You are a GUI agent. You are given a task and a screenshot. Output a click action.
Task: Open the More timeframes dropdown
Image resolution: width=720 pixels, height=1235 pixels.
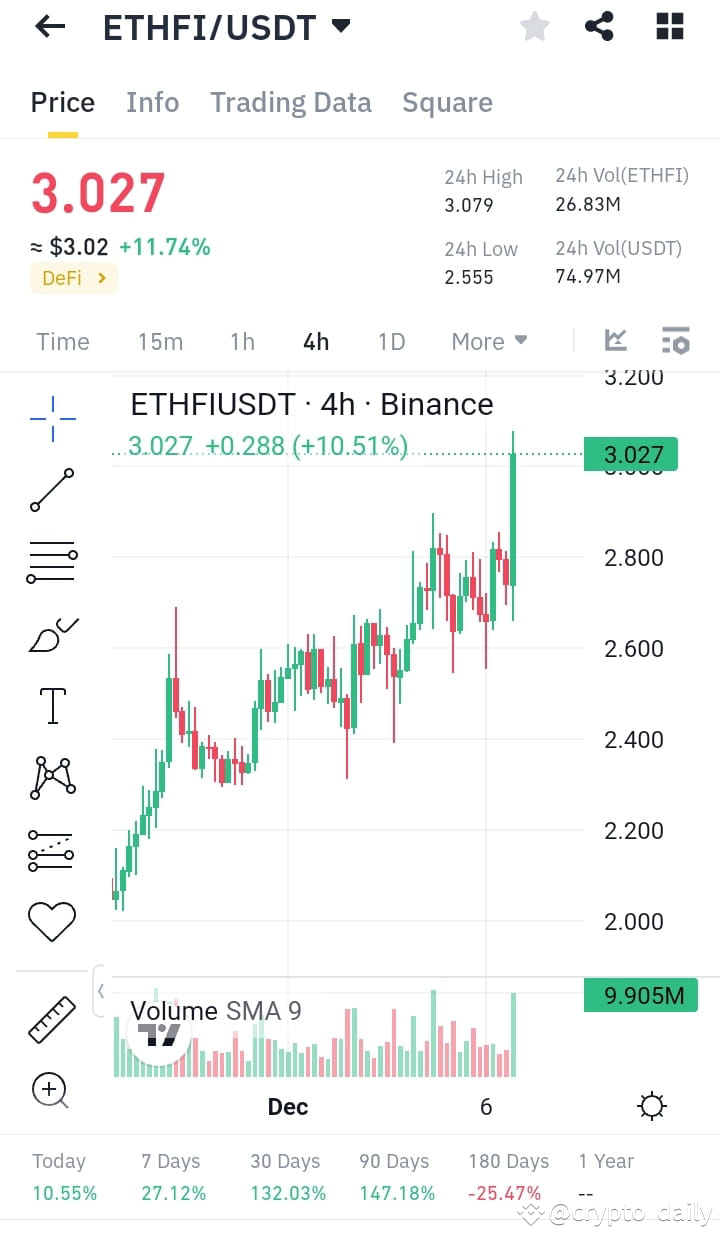pos(489,341)
